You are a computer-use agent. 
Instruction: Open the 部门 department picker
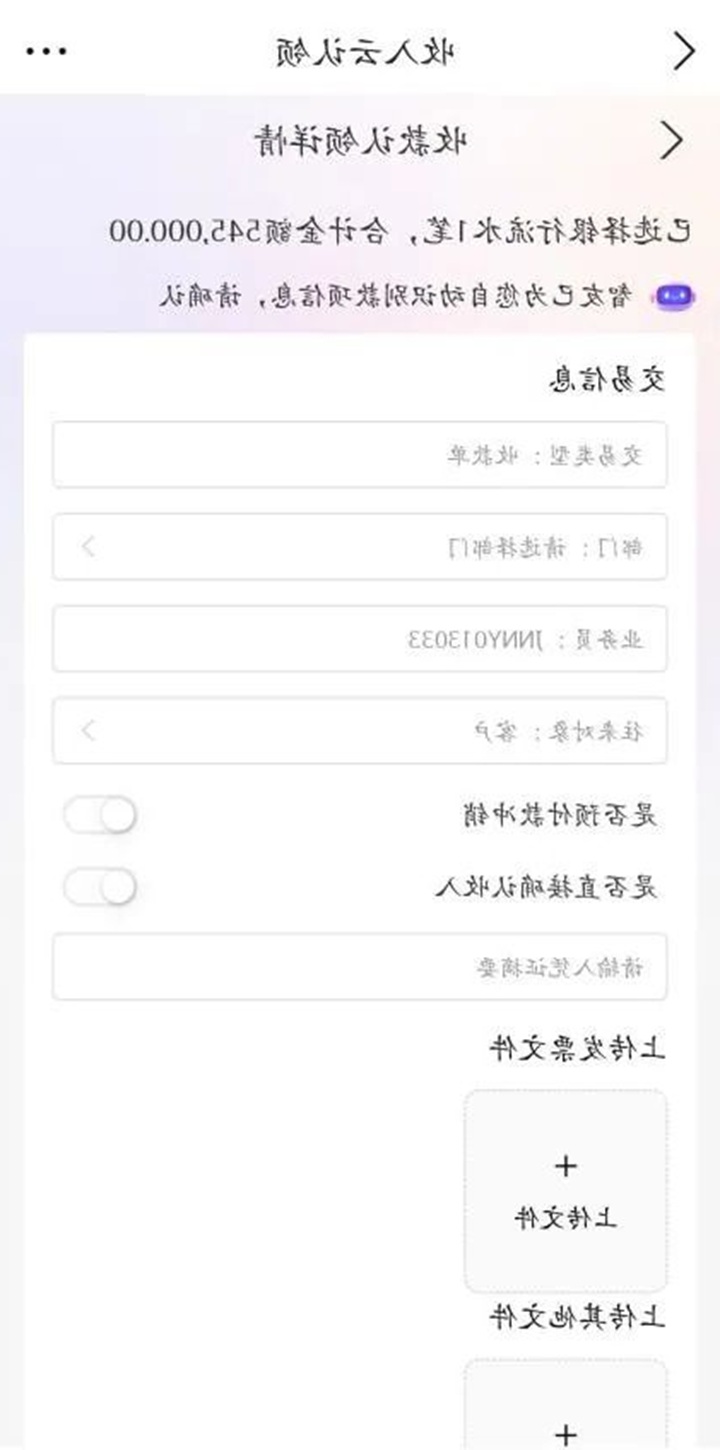(360, 547)
